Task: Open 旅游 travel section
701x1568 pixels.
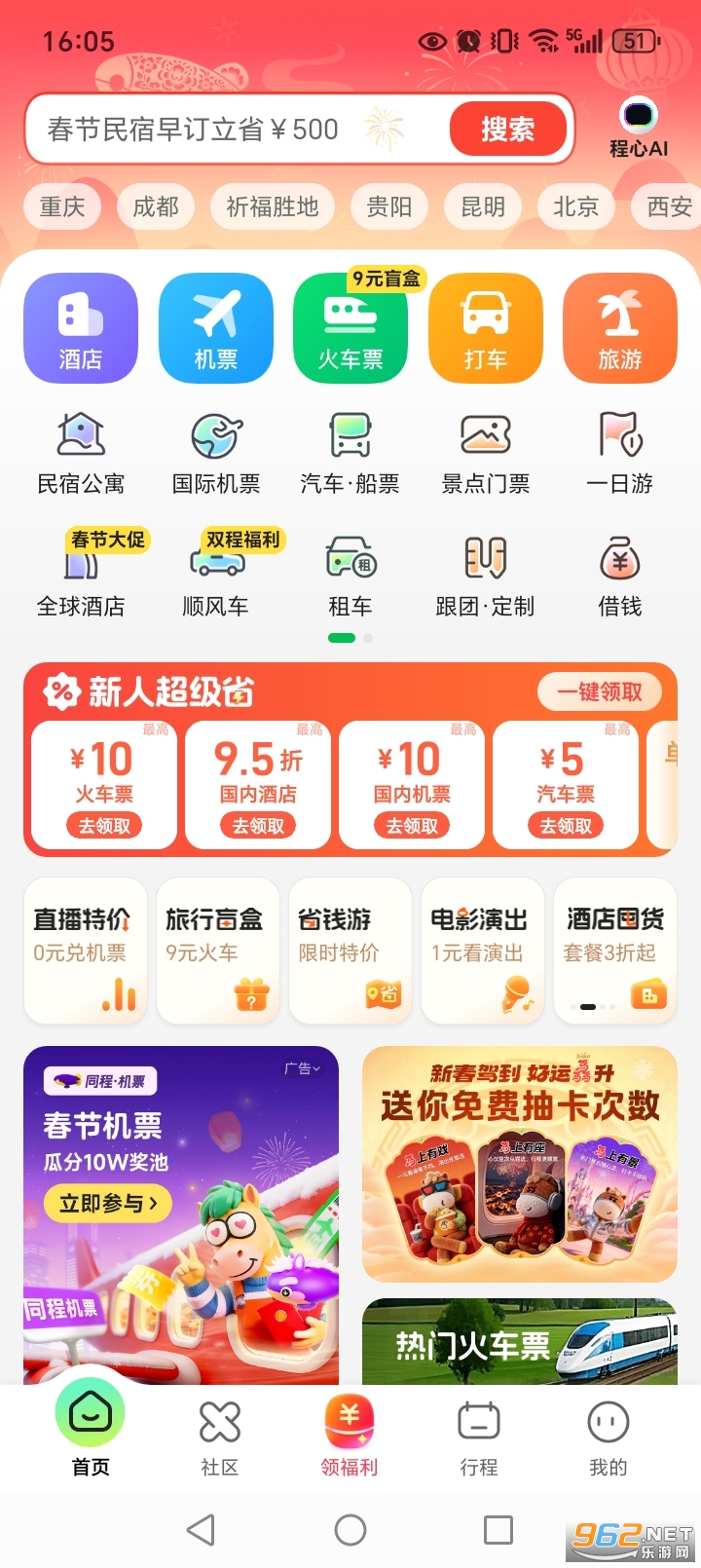Action: coord(620,327)
